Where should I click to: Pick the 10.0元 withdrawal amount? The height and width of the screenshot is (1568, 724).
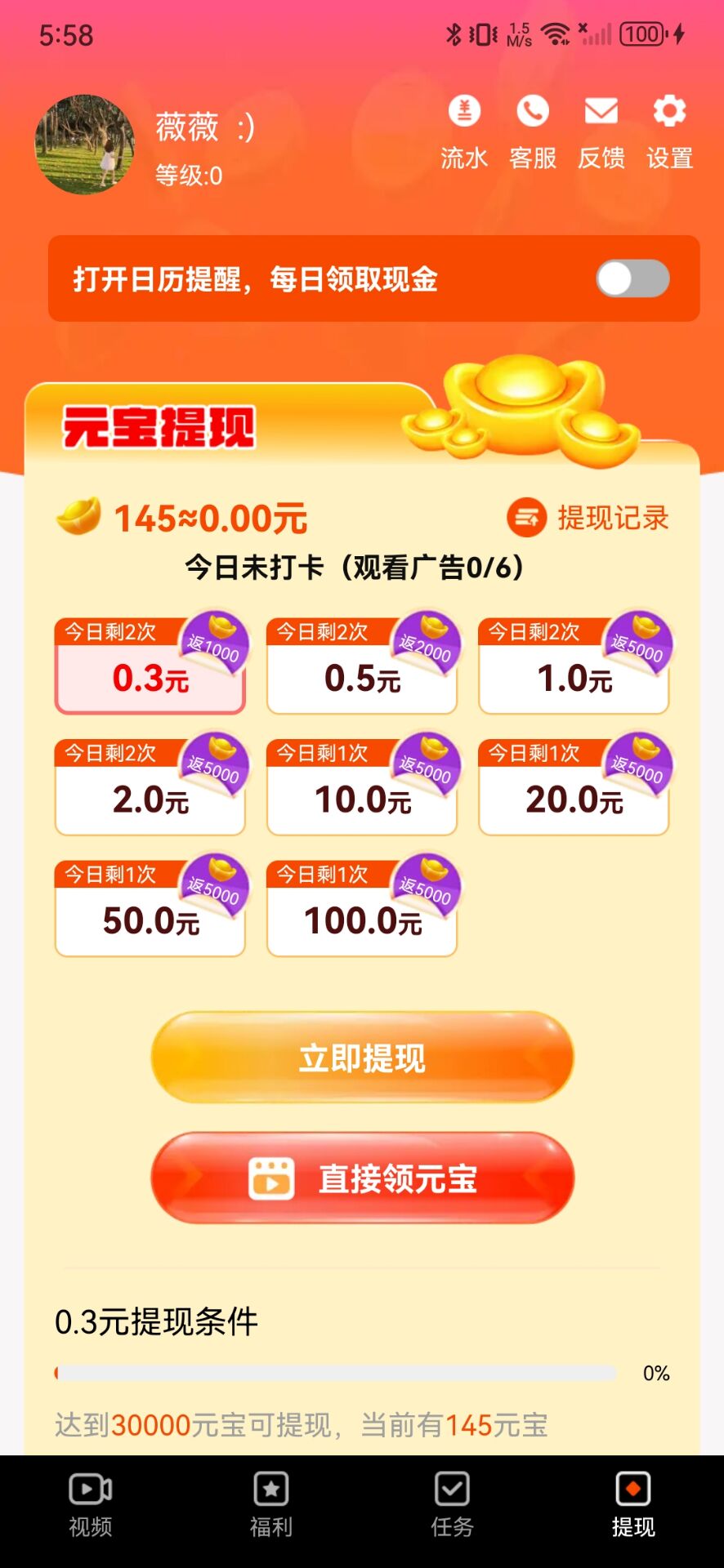pos(362,788)
